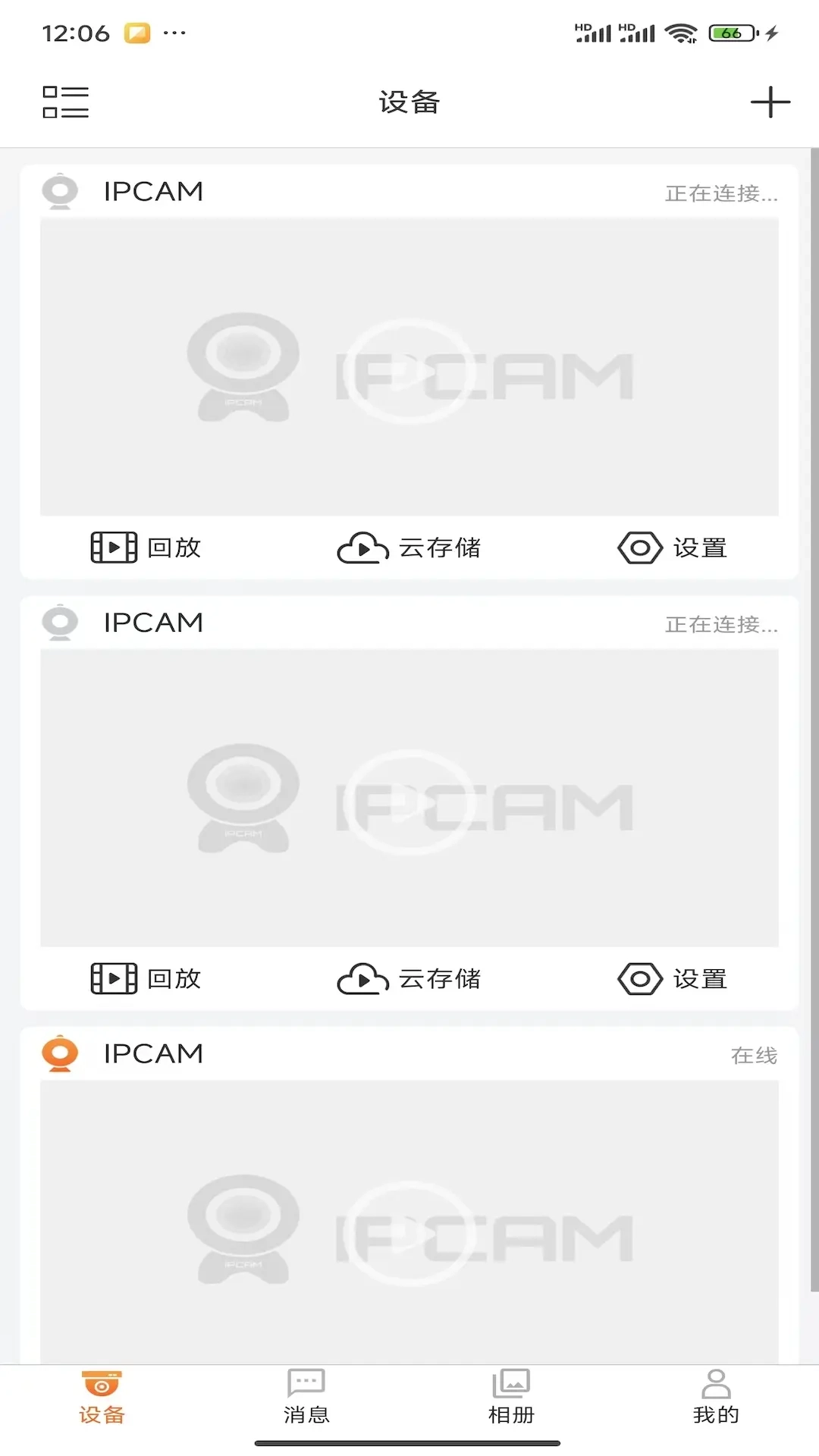Tap the list layout icon top left
This screenshot has width=819, height=1456.
[x=65, y=103]
